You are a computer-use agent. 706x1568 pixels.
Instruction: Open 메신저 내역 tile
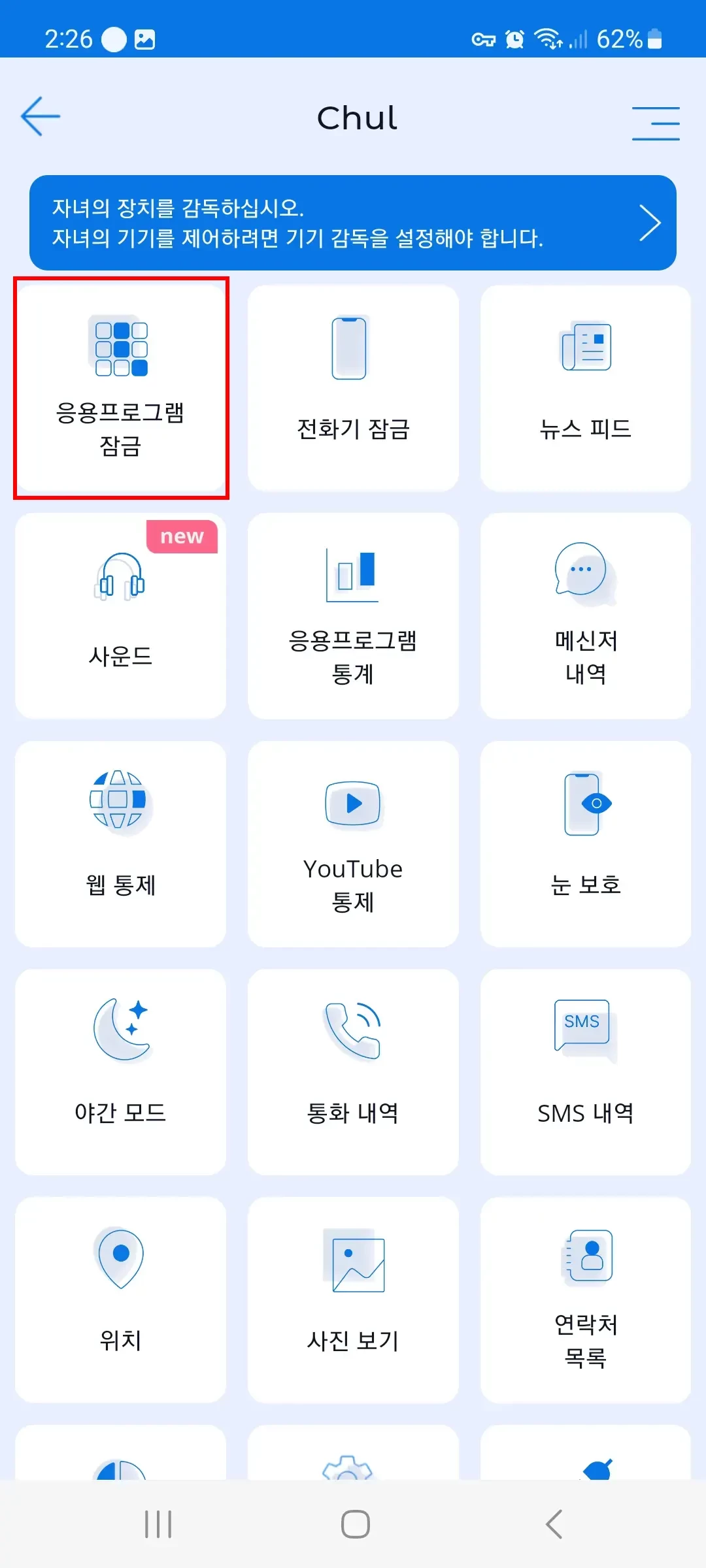click(x=585, y=615)
